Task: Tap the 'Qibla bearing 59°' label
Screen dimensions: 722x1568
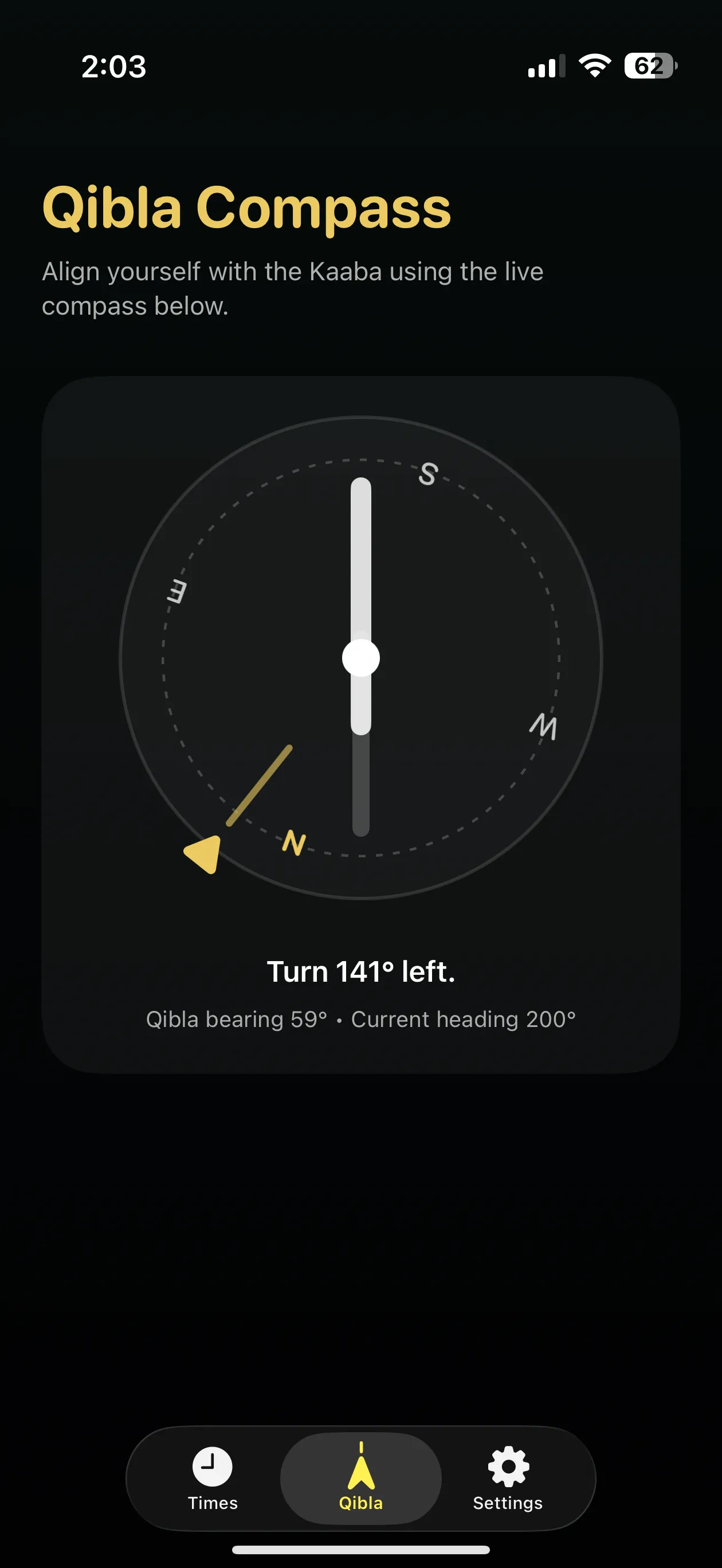Action: tap(237, 1018)
